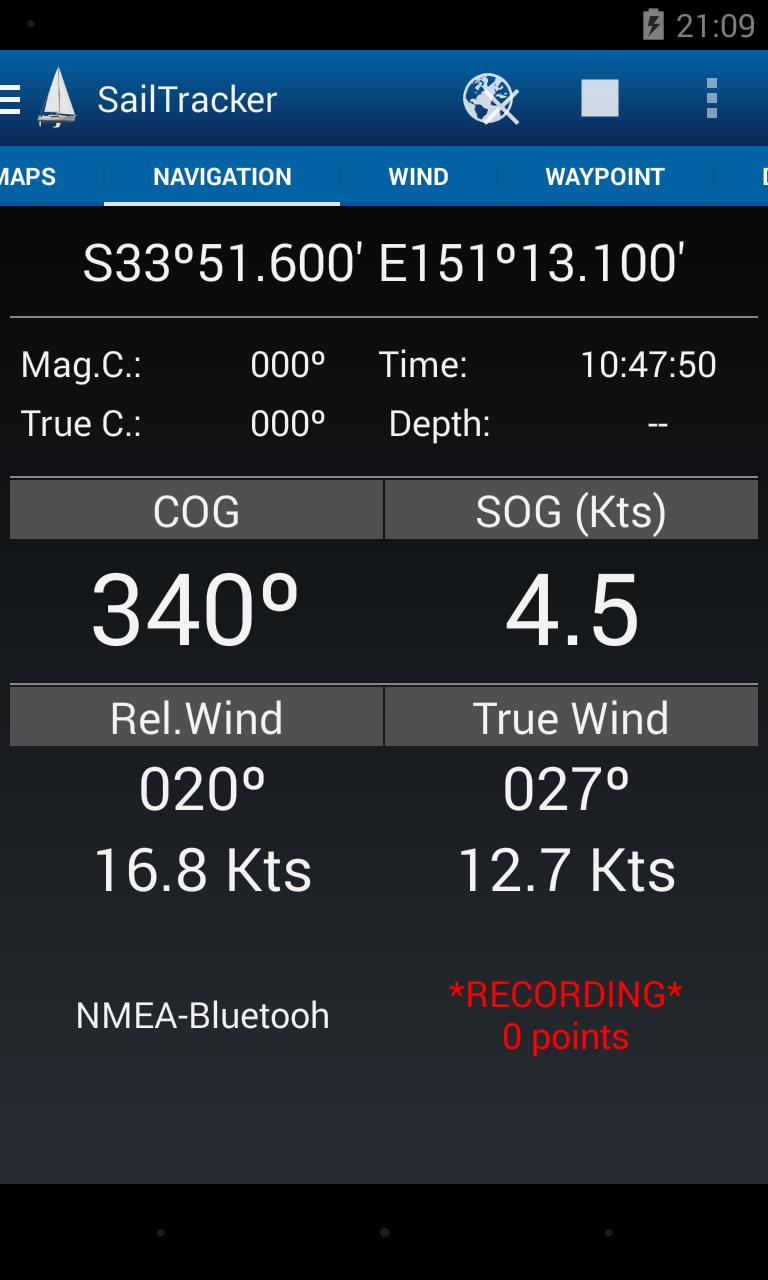Expand the Rel.Wind section header
Screen dimensions: 768x1280
point(196,716)
